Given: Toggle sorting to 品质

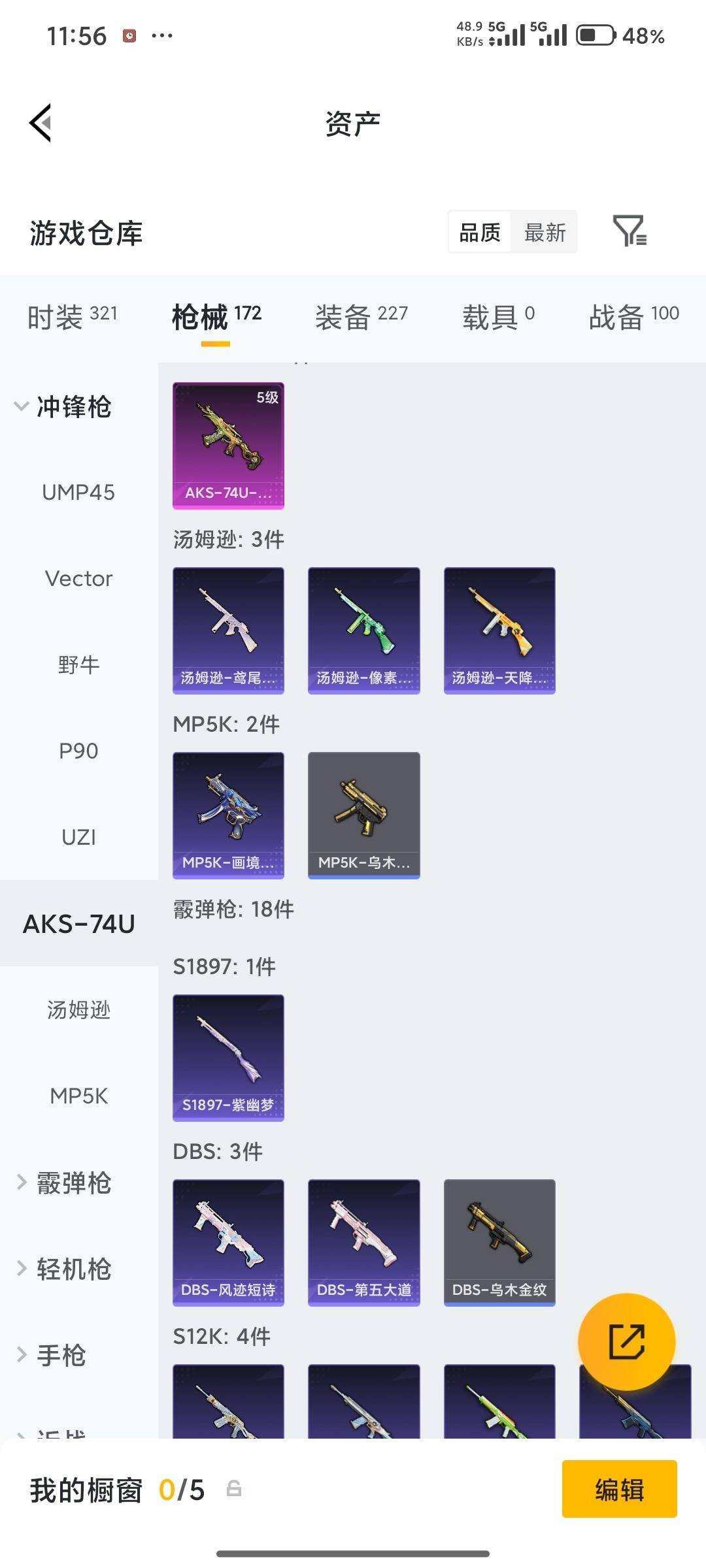Looking at the screenshot, I should (479, 232).
